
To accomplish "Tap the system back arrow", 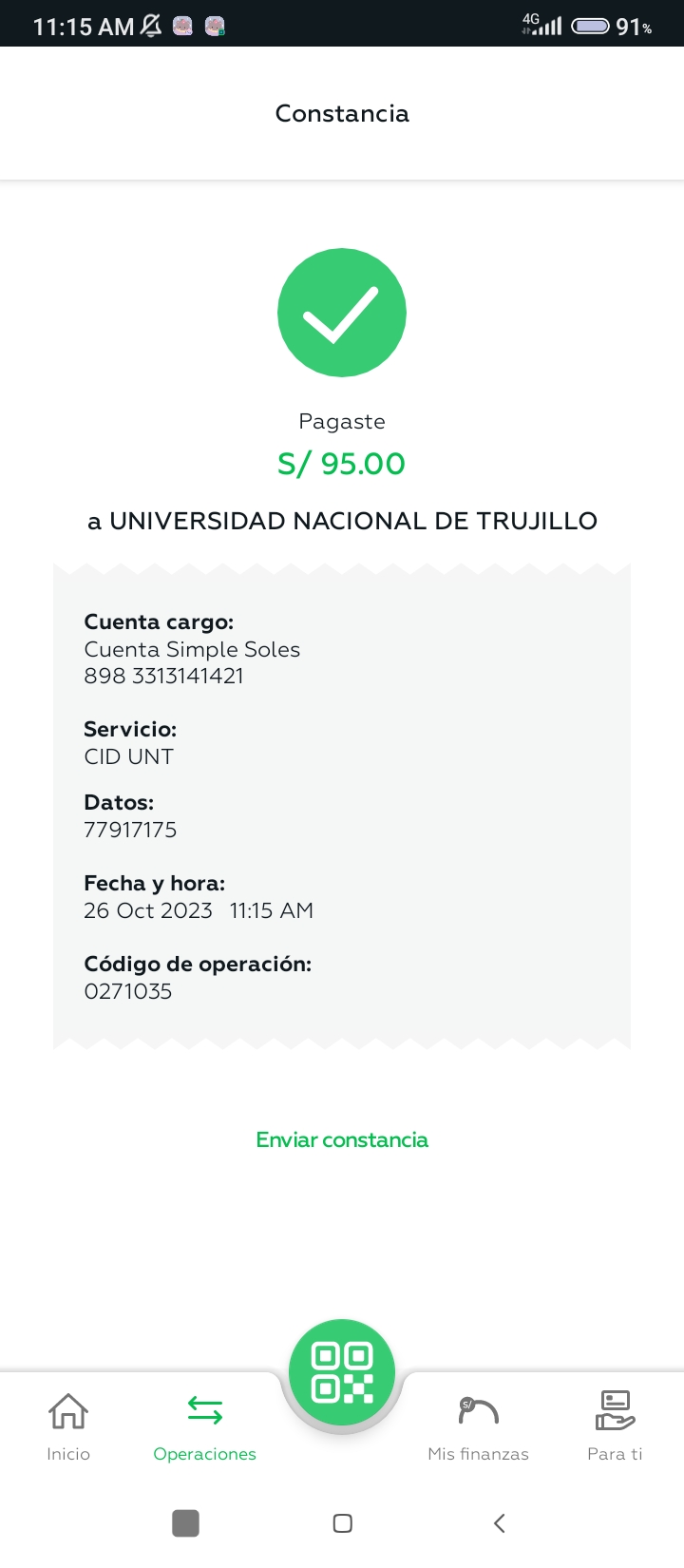I will click(x=500, y=1523).
